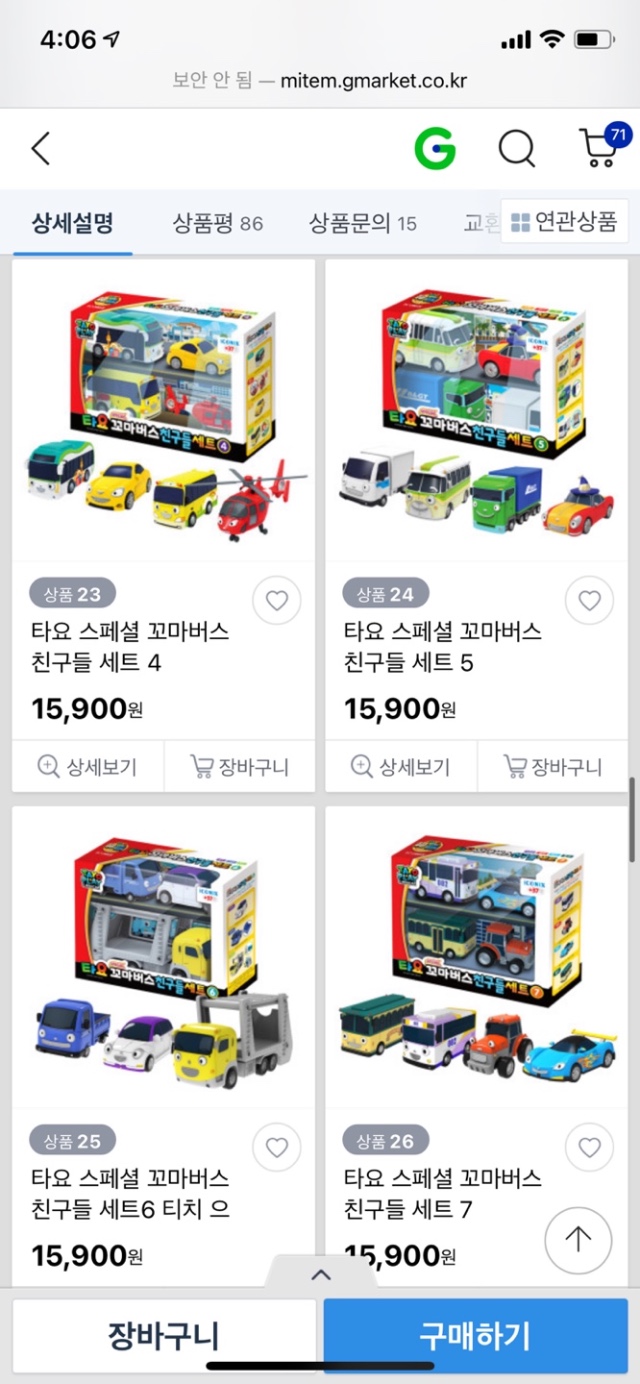640x1384 pixels.
Task: Like 타요 스페셜 꼬마버스 친구들 세트 5
Action: (590, 601)
